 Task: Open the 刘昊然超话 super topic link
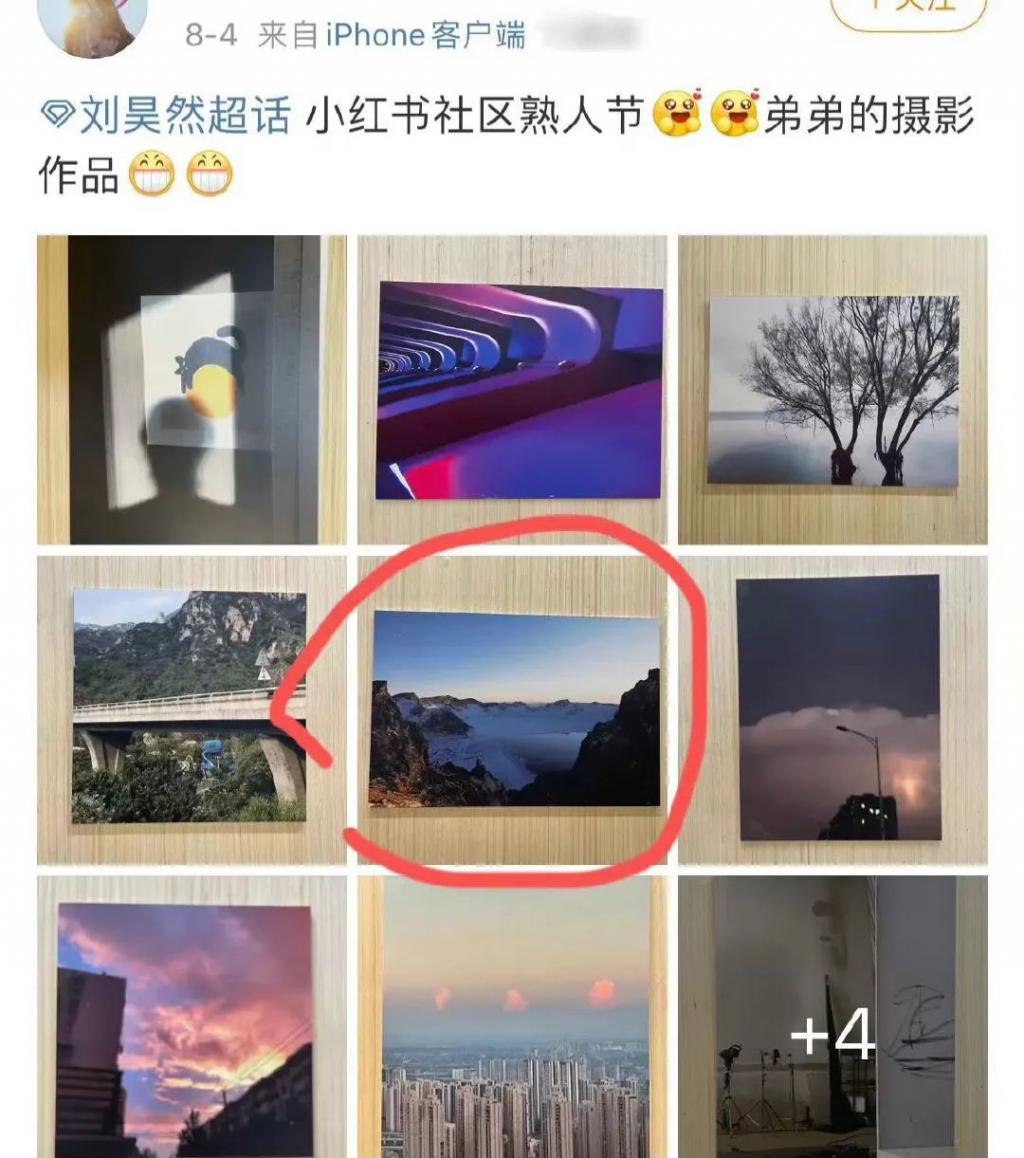pos(166,118)
